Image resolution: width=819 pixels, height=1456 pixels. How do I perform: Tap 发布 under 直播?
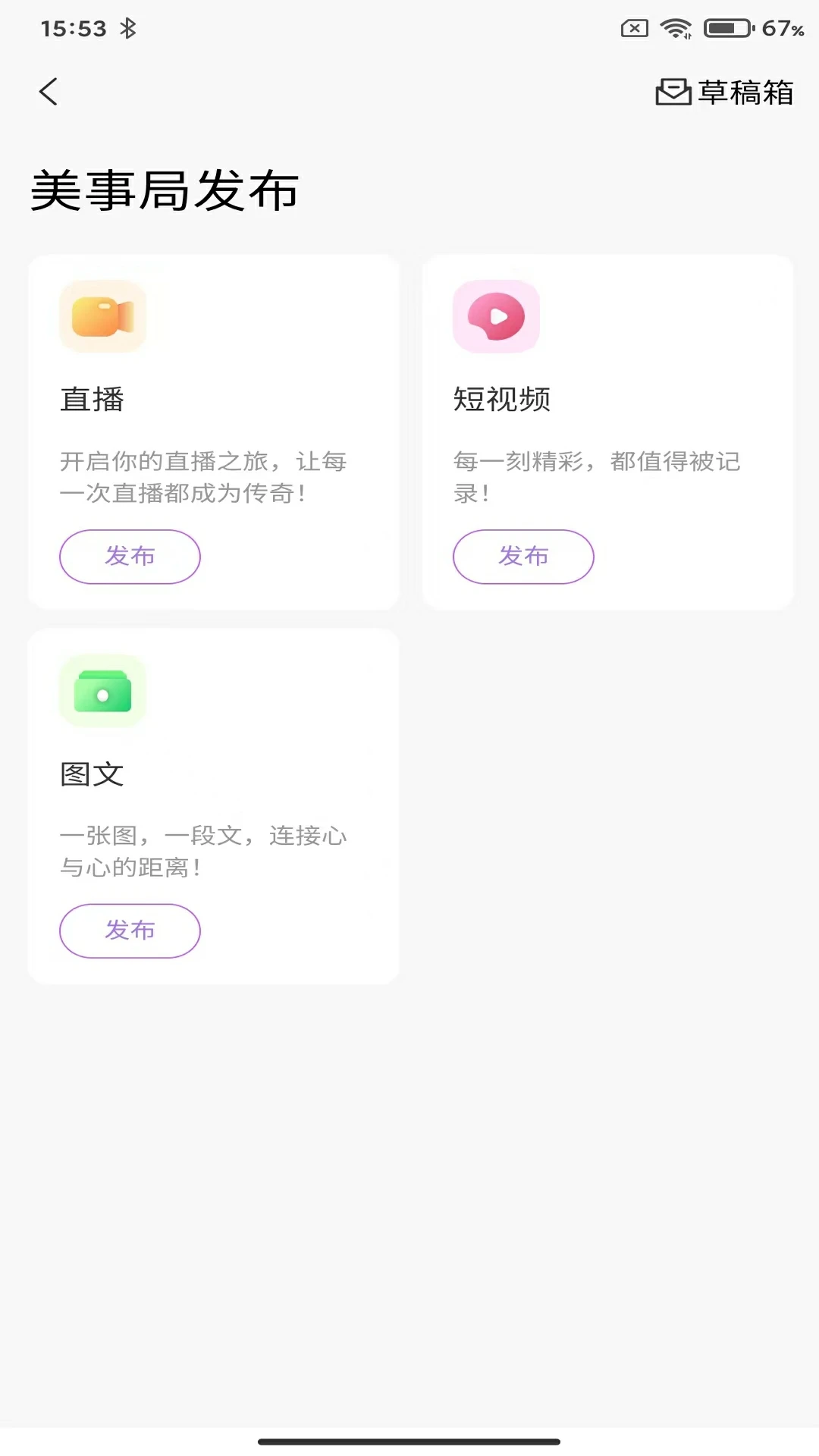130,557
